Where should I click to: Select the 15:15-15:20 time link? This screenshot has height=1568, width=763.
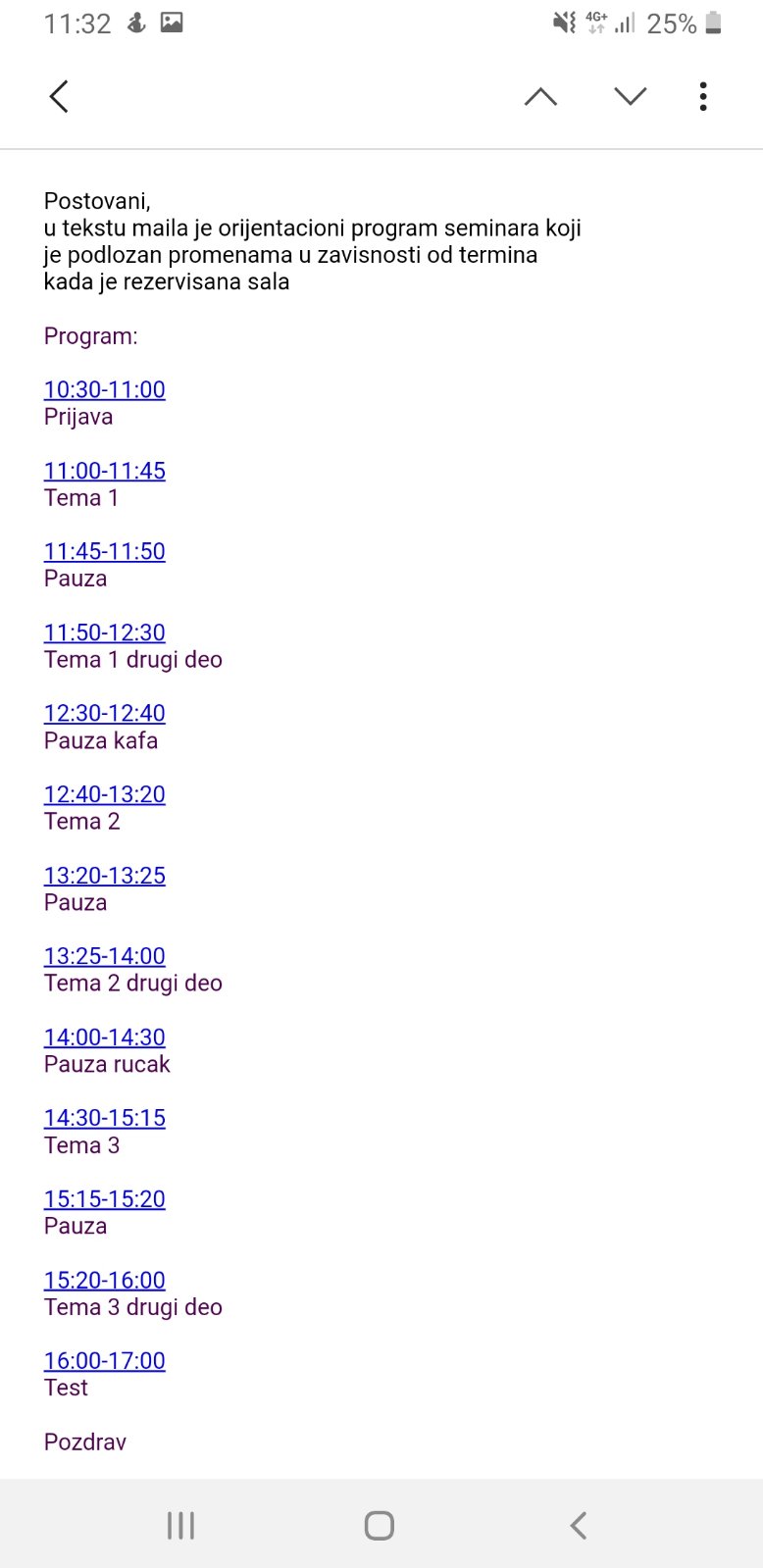[105, 1199]
